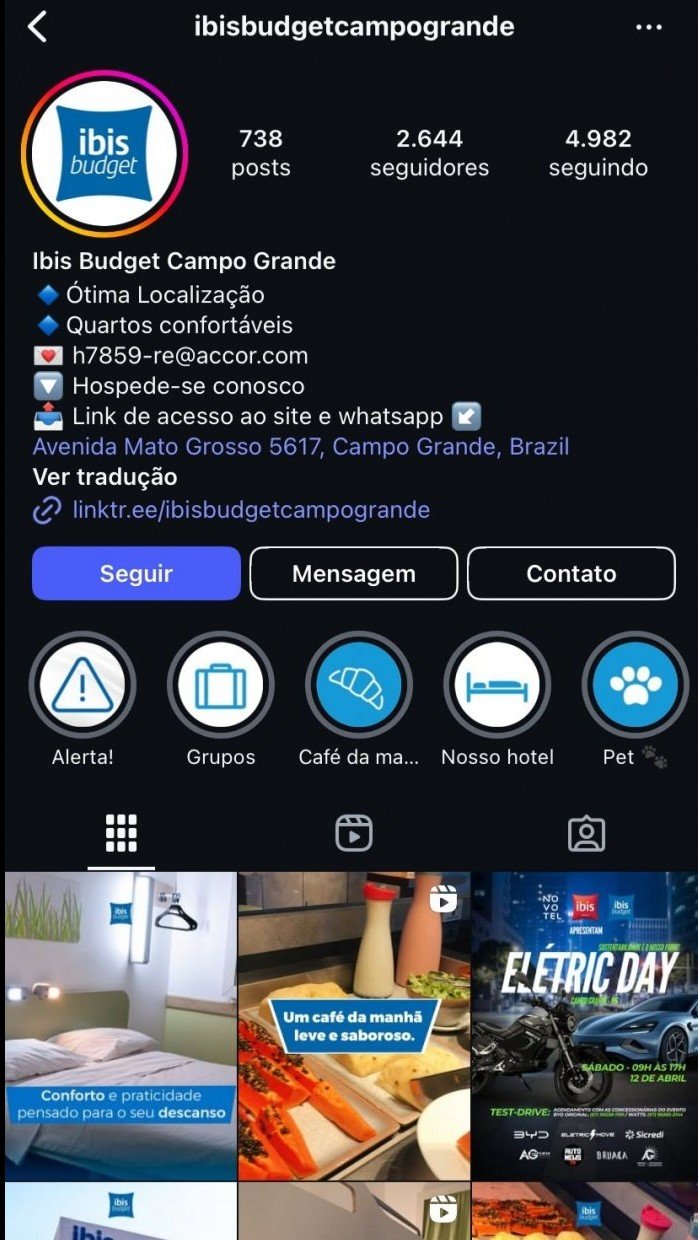This screenshot has height=1240, width=698.
Task: Open the Alerta! highlight
Action: click(x=82, y=686)
